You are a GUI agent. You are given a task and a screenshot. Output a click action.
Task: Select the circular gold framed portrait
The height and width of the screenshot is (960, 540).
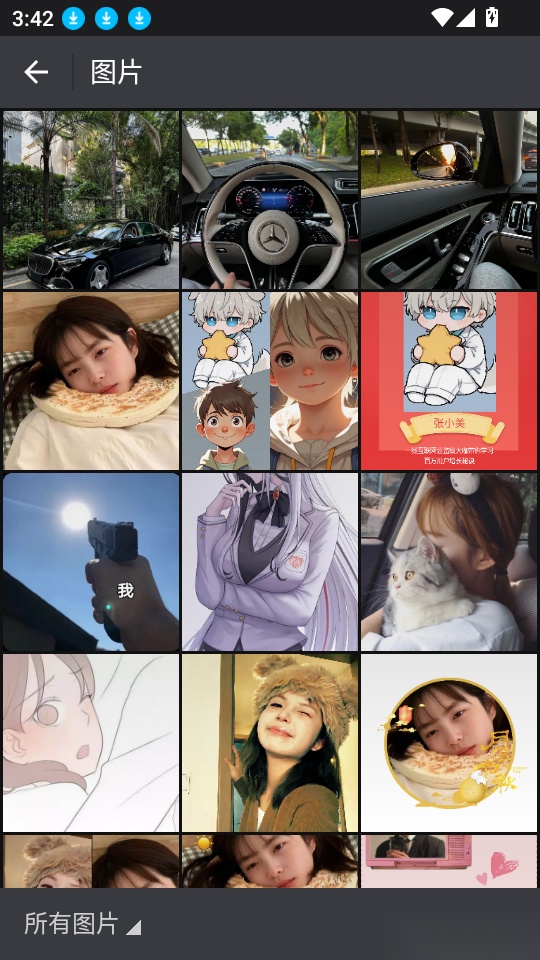pyautogui.click(x=449, y=743)
